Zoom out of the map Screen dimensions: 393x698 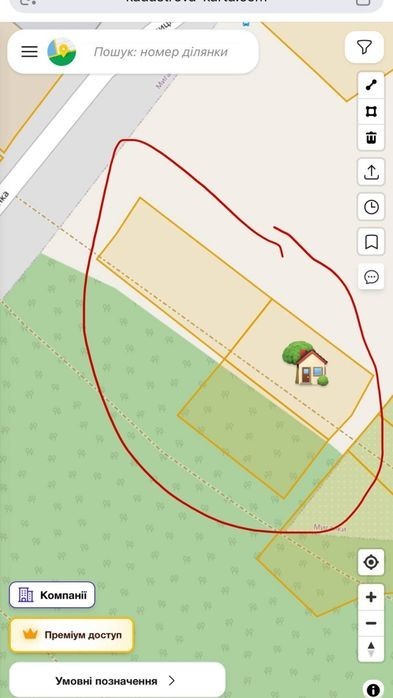pos(371,623)
